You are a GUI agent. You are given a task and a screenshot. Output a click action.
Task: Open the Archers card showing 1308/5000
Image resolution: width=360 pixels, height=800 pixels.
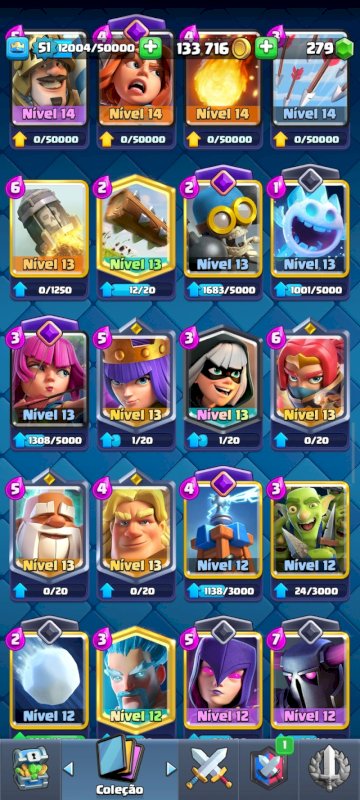click(49, 384)
